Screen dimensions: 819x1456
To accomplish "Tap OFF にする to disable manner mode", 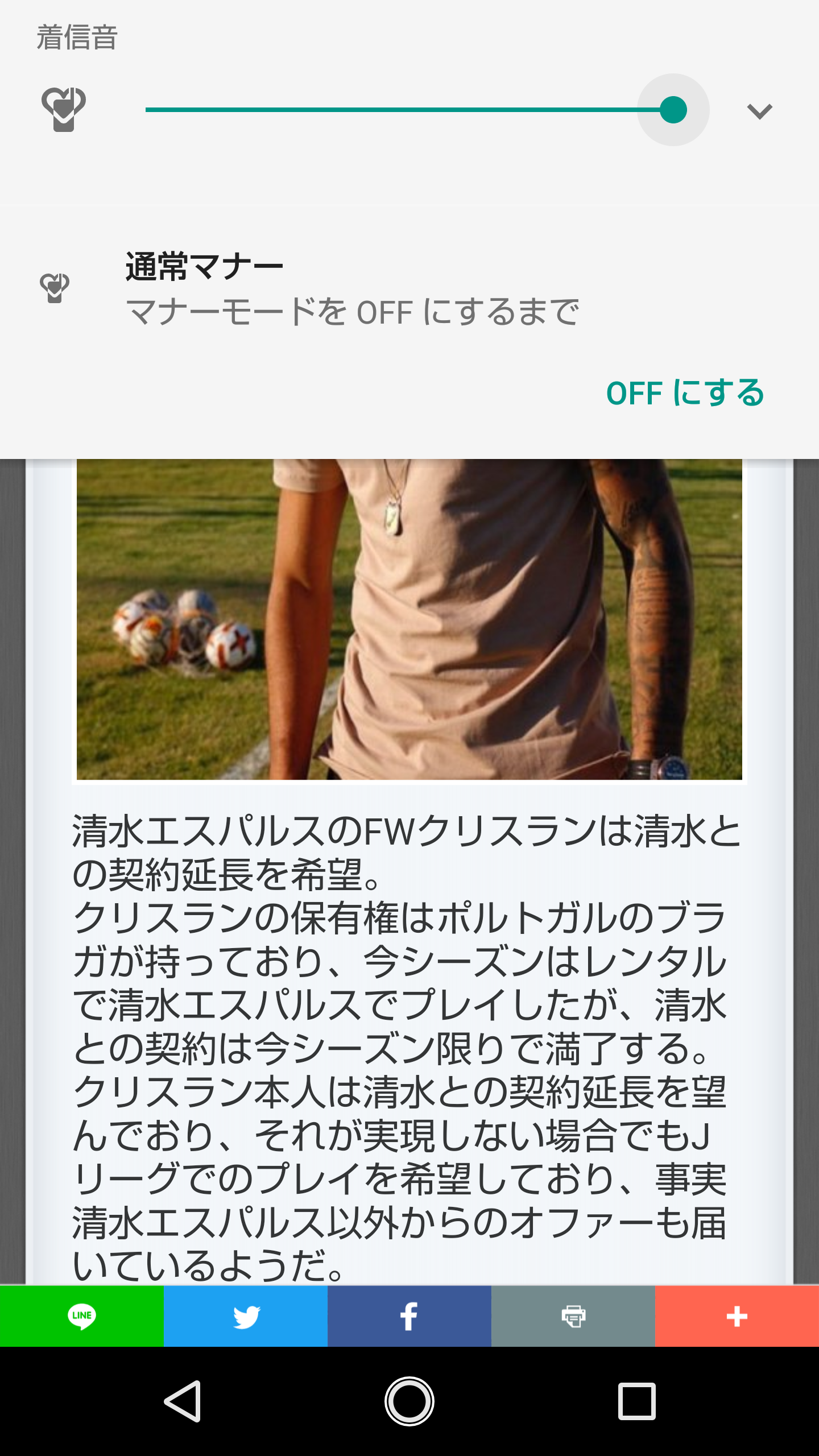I will tap(685, 393).
